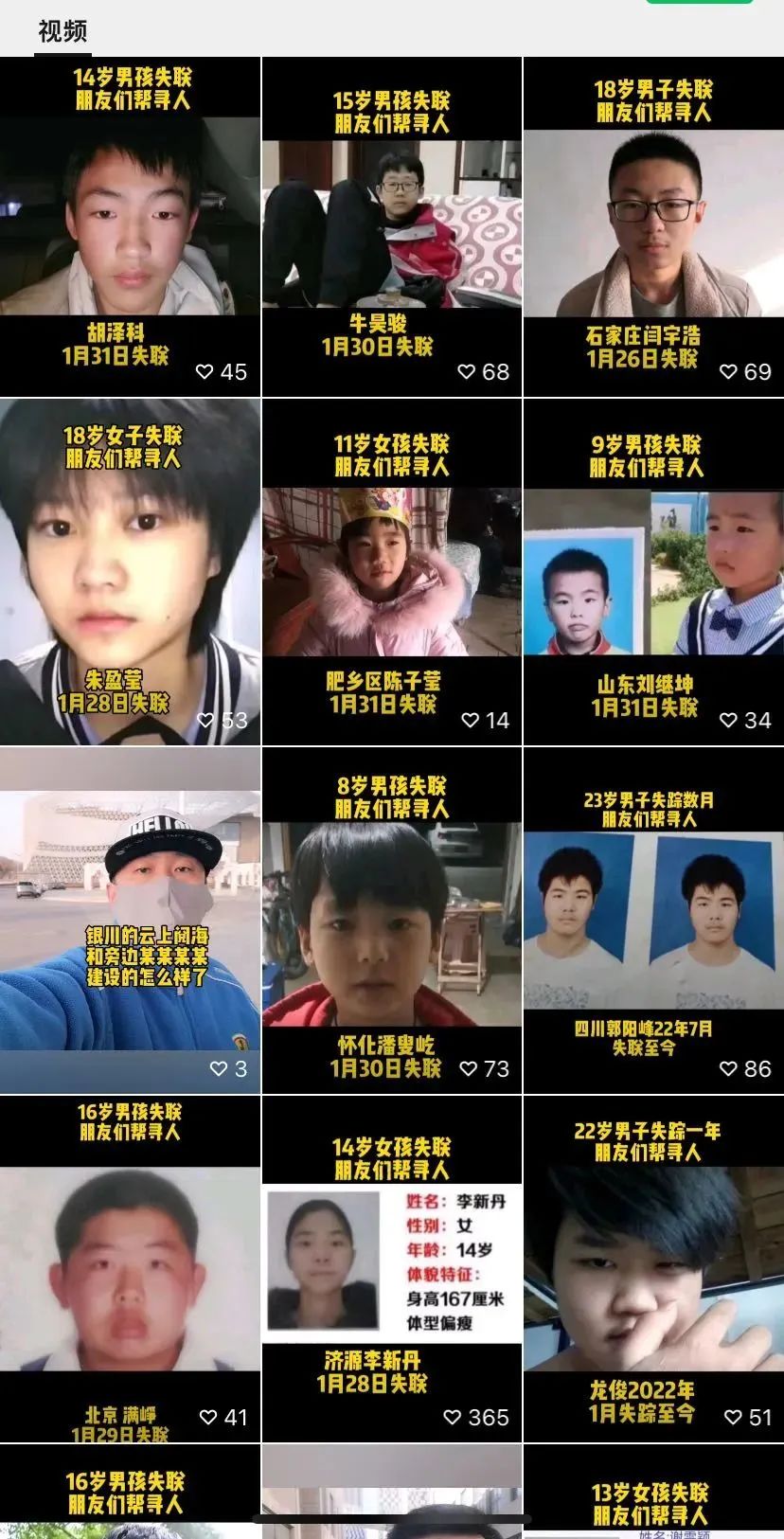Play the 银川的云上阅海 video
Screen dimensions: 784x1539
(130, 919)
